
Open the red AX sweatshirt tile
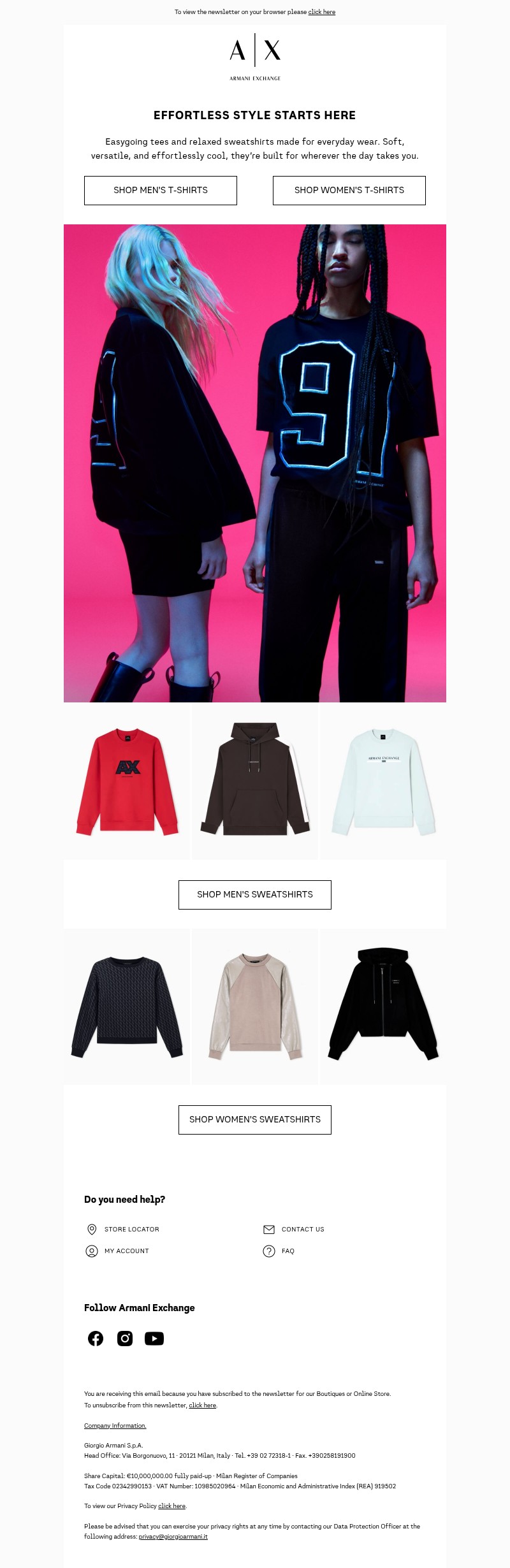[127, 781]
